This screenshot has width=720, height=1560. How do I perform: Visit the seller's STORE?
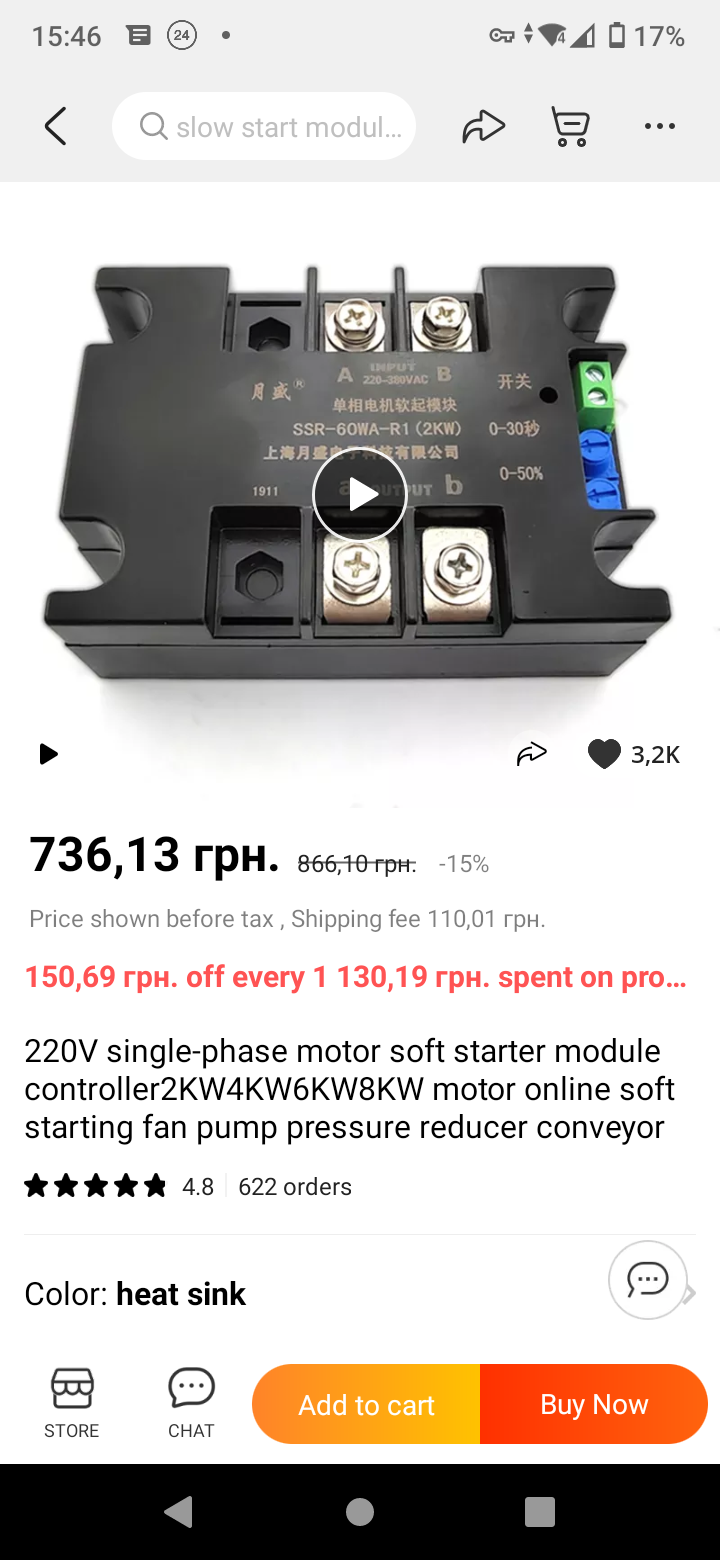[x=72, y=1403]
